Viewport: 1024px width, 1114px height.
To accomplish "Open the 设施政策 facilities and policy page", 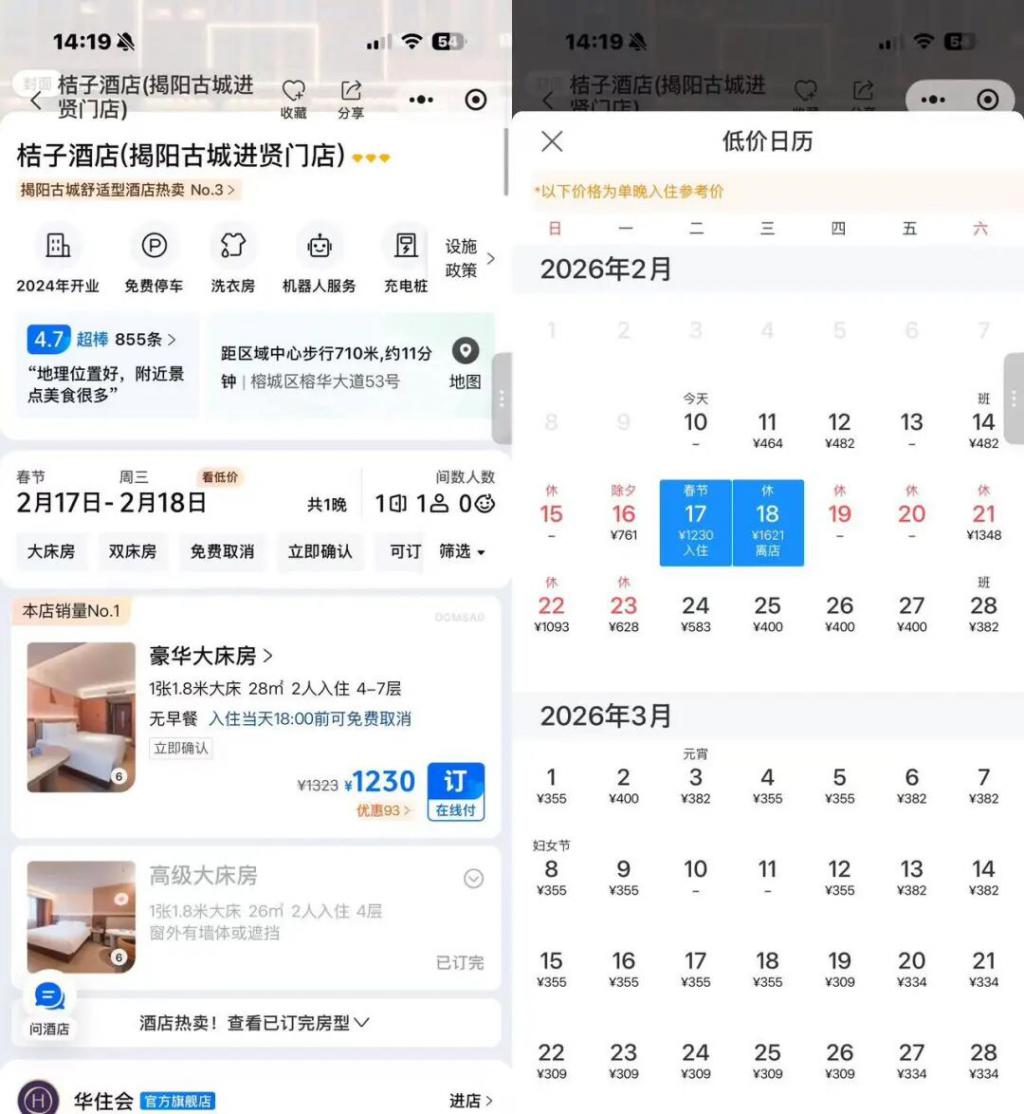I will click(468, 258).
